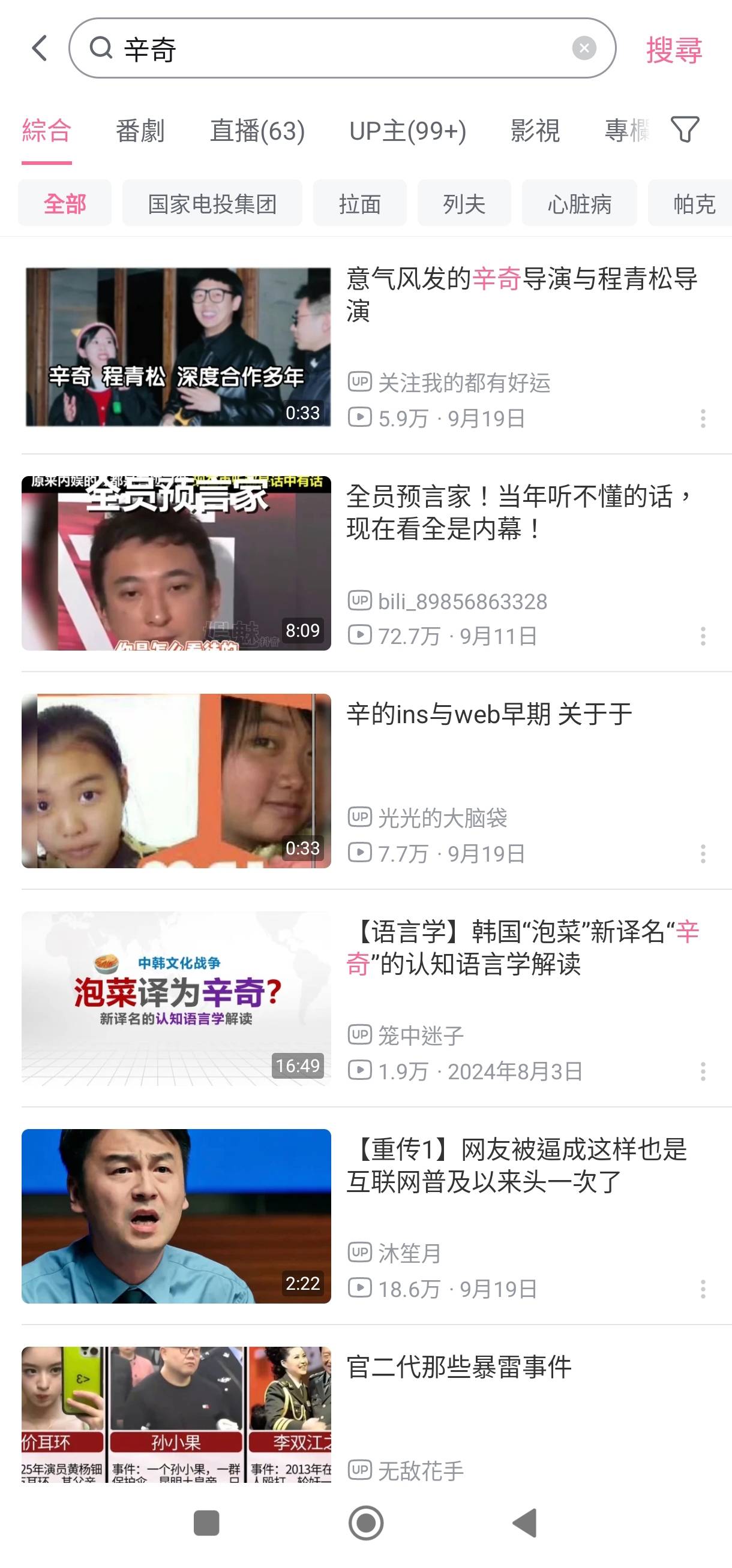
Task: Switch to the 影視 tab
Action: tap(535, 131)
